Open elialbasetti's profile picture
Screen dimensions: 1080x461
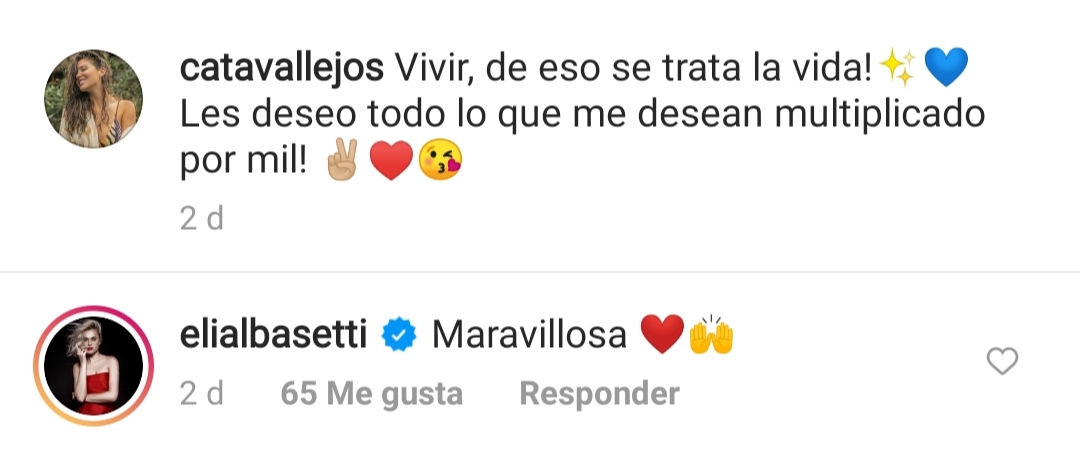click(x=92, y=366)
